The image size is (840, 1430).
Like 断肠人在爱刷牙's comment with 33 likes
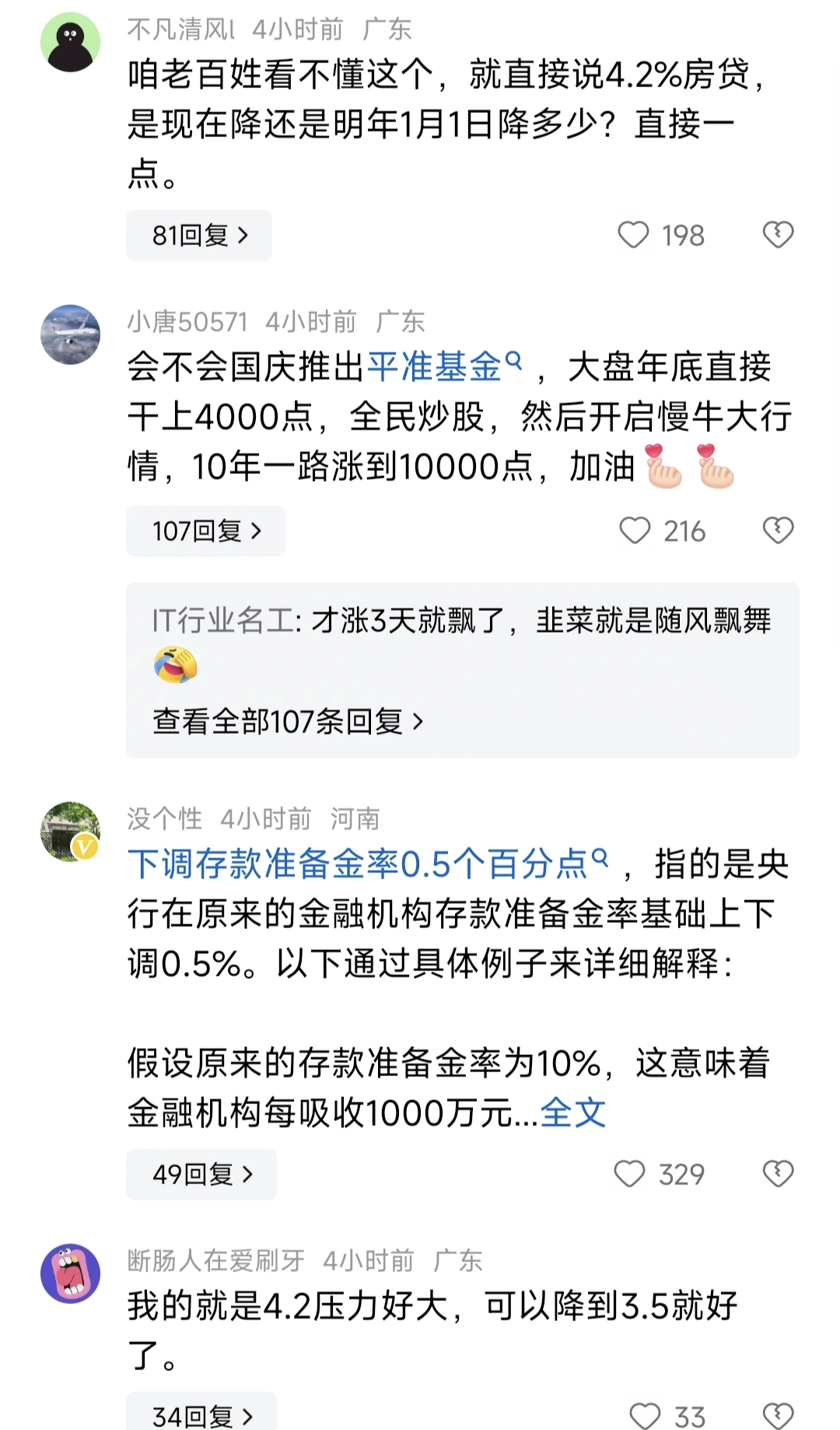(x=644, y=1416)
